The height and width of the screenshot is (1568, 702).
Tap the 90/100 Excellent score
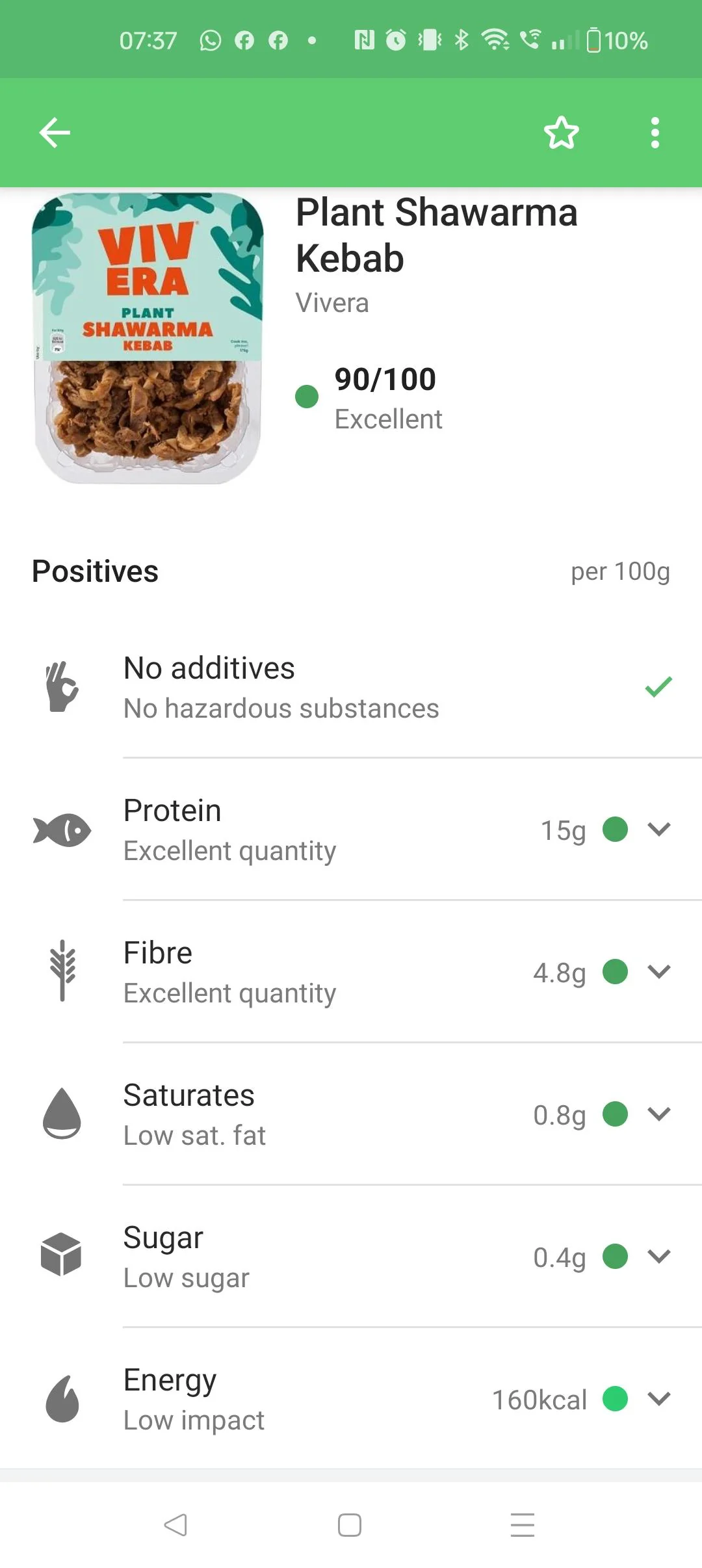(385, 379)
